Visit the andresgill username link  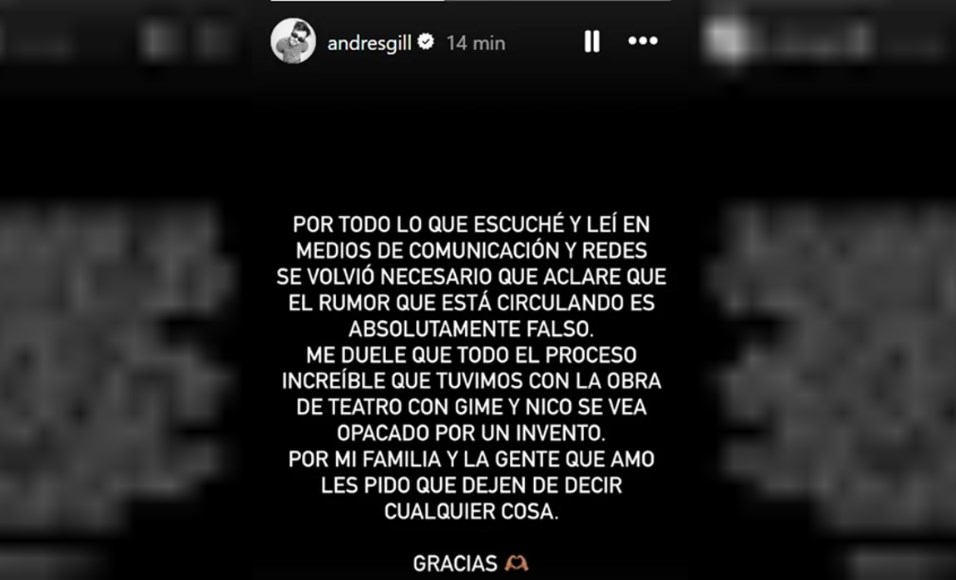[x=370, y=43]
